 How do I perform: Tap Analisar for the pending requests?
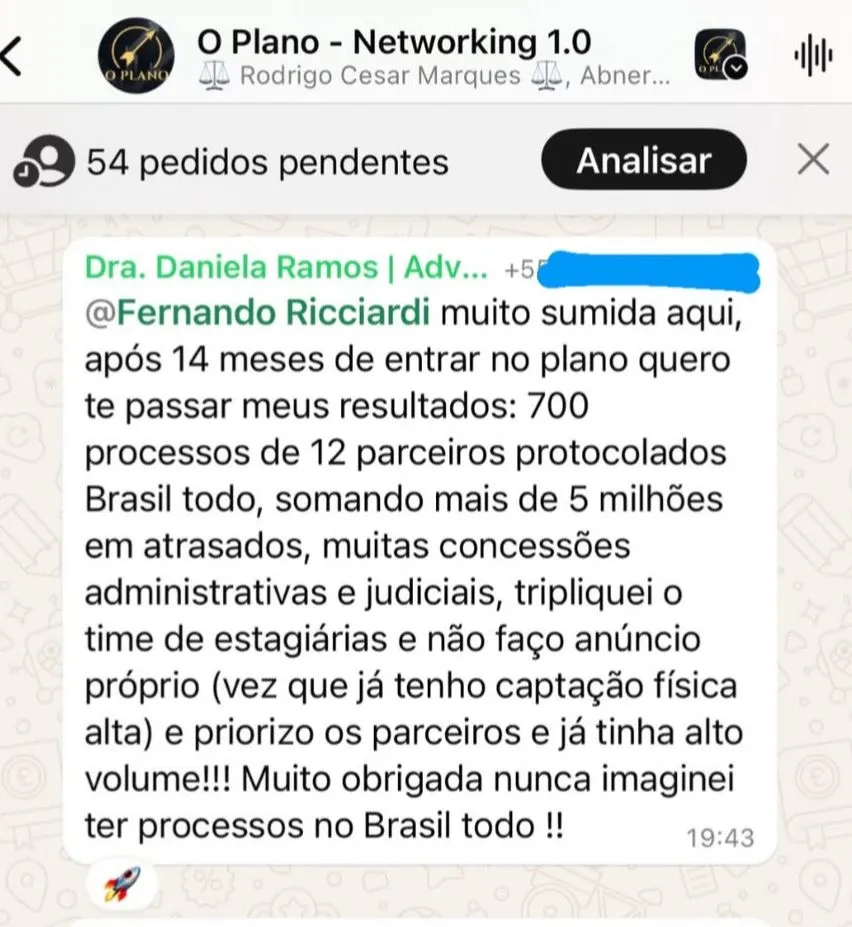pos(643,160)
